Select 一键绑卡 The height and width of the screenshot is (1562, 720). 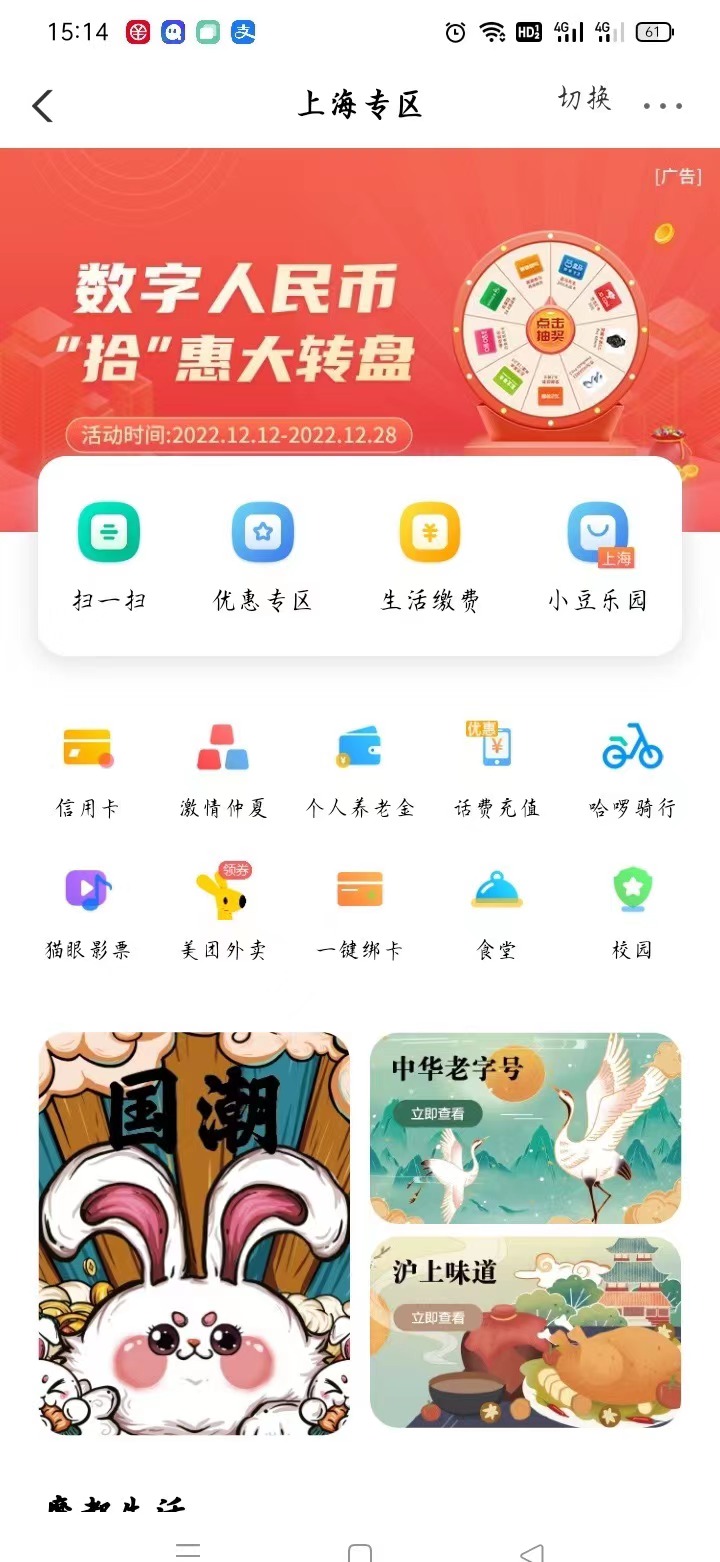pos(360,910)
